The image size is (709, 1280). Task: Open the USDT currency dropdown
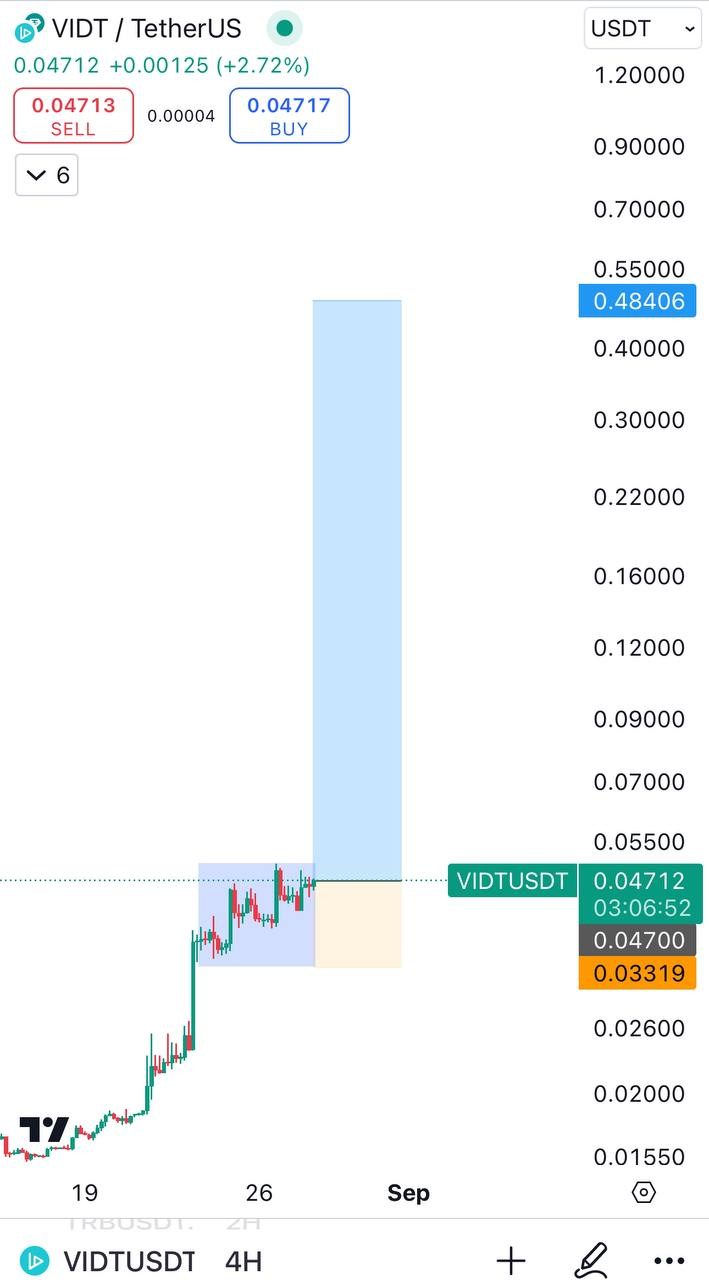(x=643, y=29)
